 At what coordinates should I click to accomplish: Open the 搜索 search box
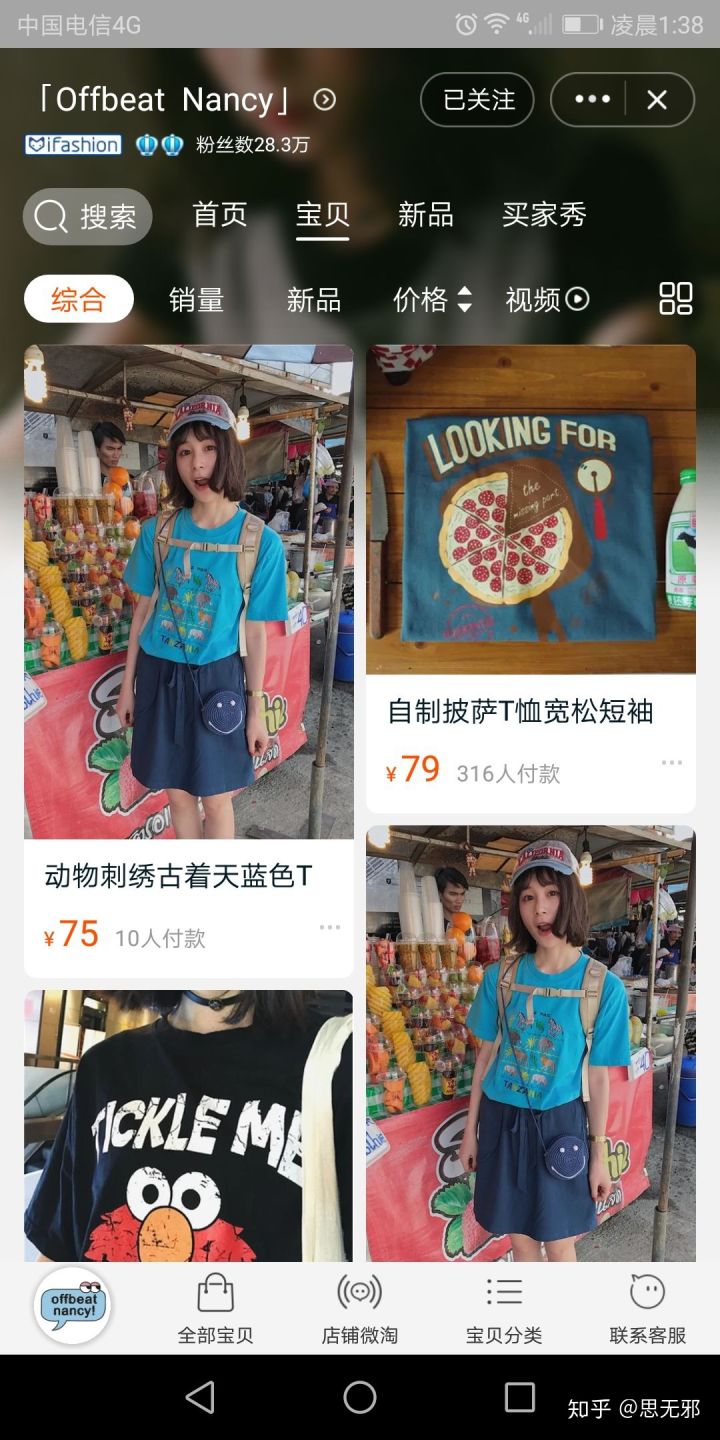[88, 216]
